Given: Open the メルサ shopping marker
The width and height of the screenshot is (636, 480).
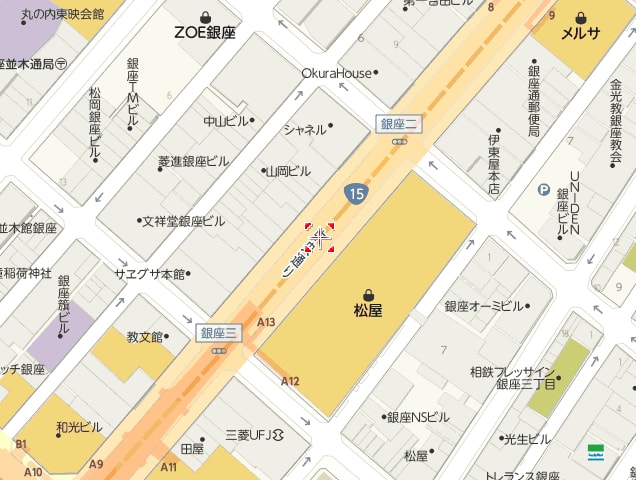Looking at the screenshot, I should click(580, 16).
